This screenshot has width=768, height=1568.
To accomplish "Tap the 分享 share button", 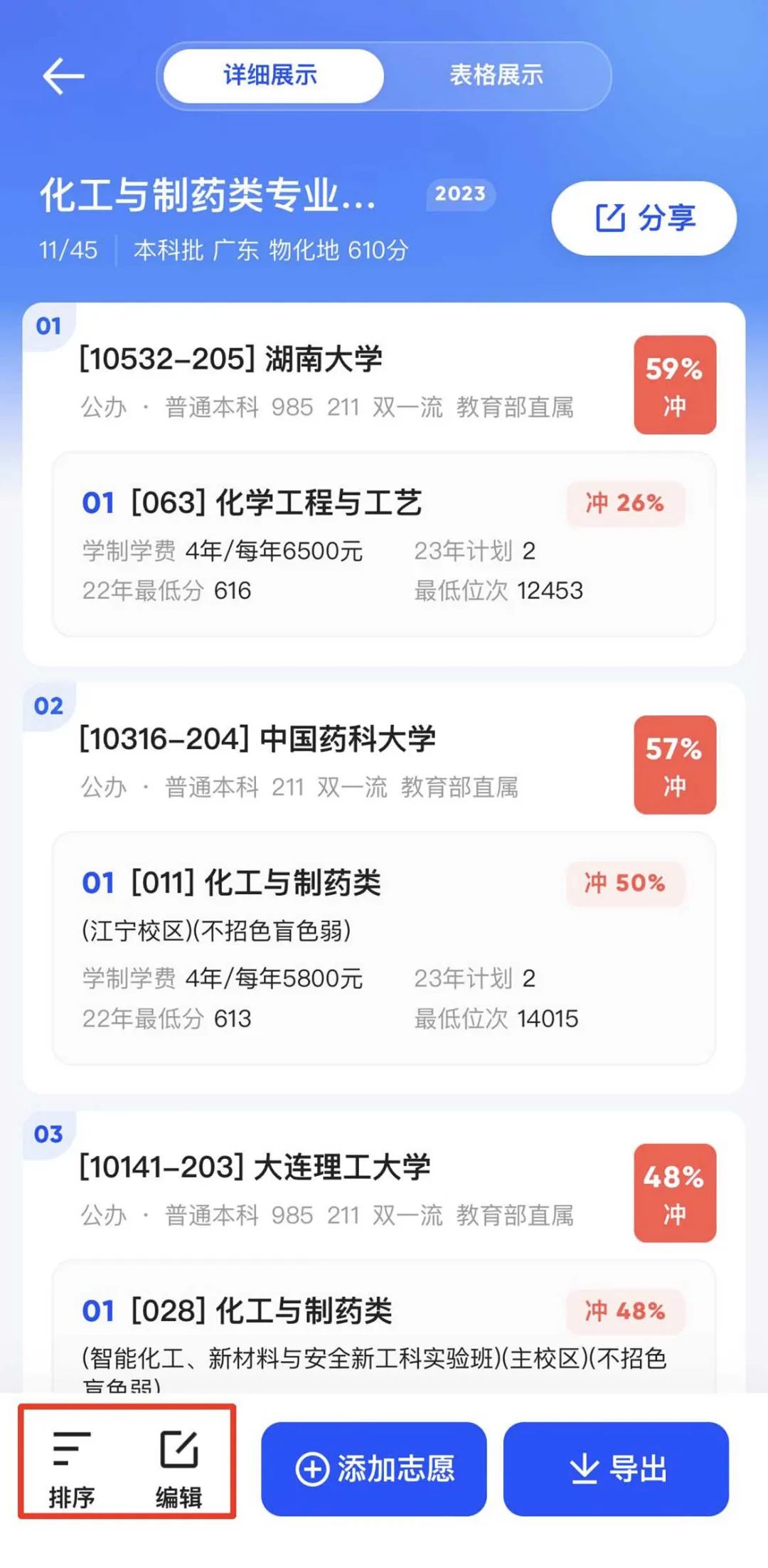I will click(x=644, y=218).
